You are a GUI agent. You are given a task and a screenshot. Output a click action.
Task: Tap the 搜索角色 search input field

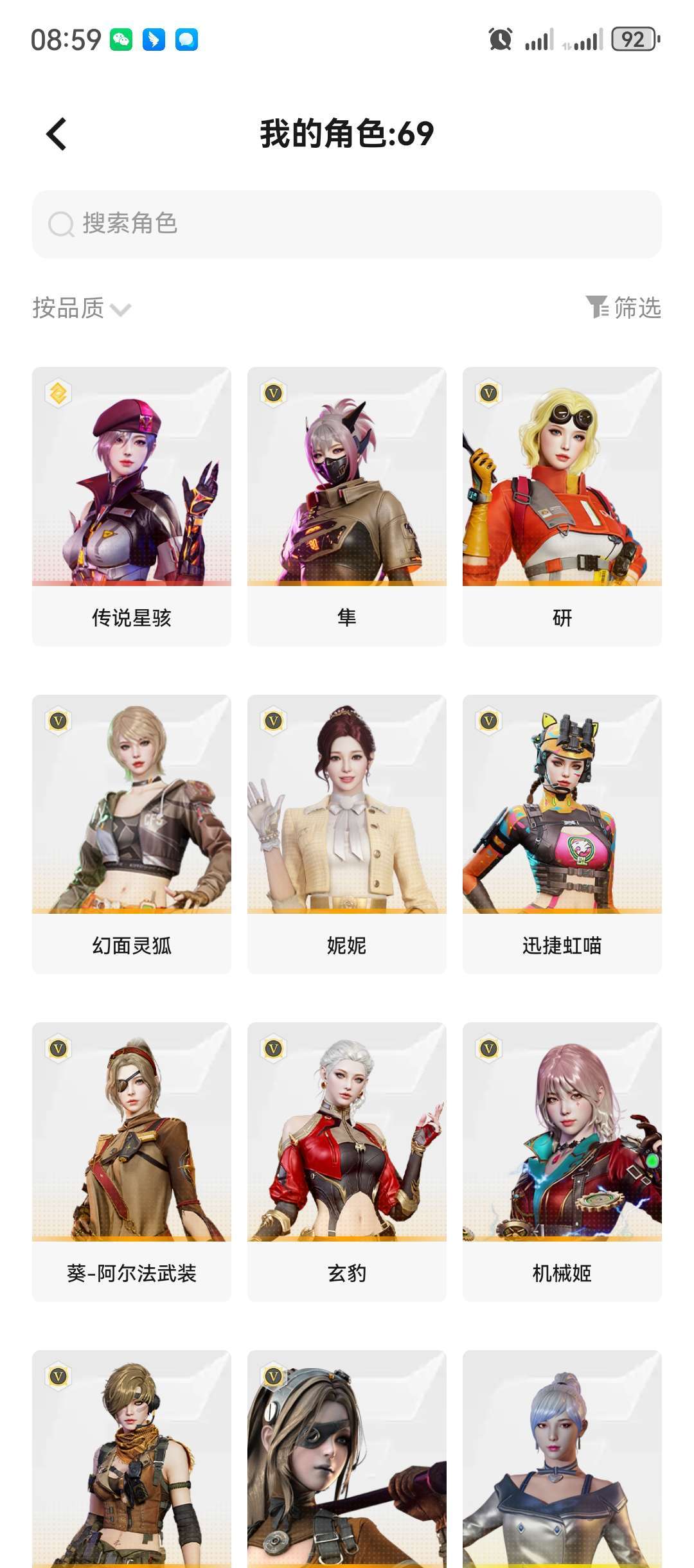pyautogui.click(x=347, y=224)
